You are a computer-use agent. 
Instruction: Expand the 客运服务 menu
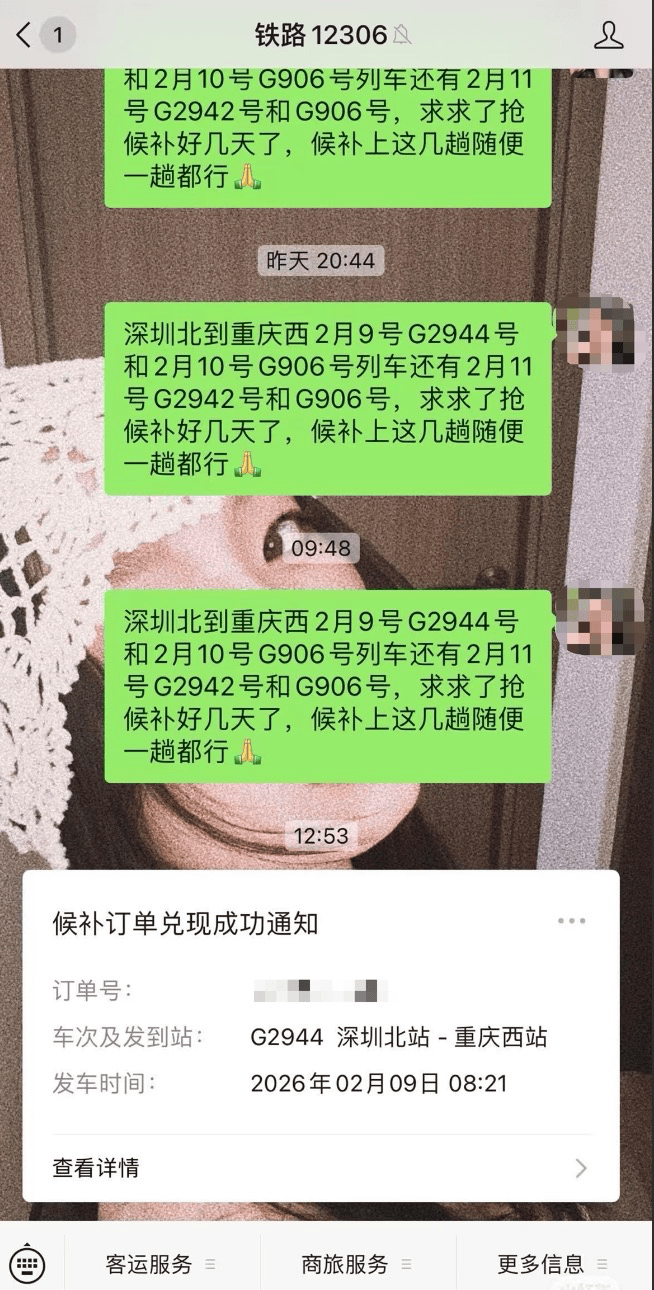coord(160,1264)
